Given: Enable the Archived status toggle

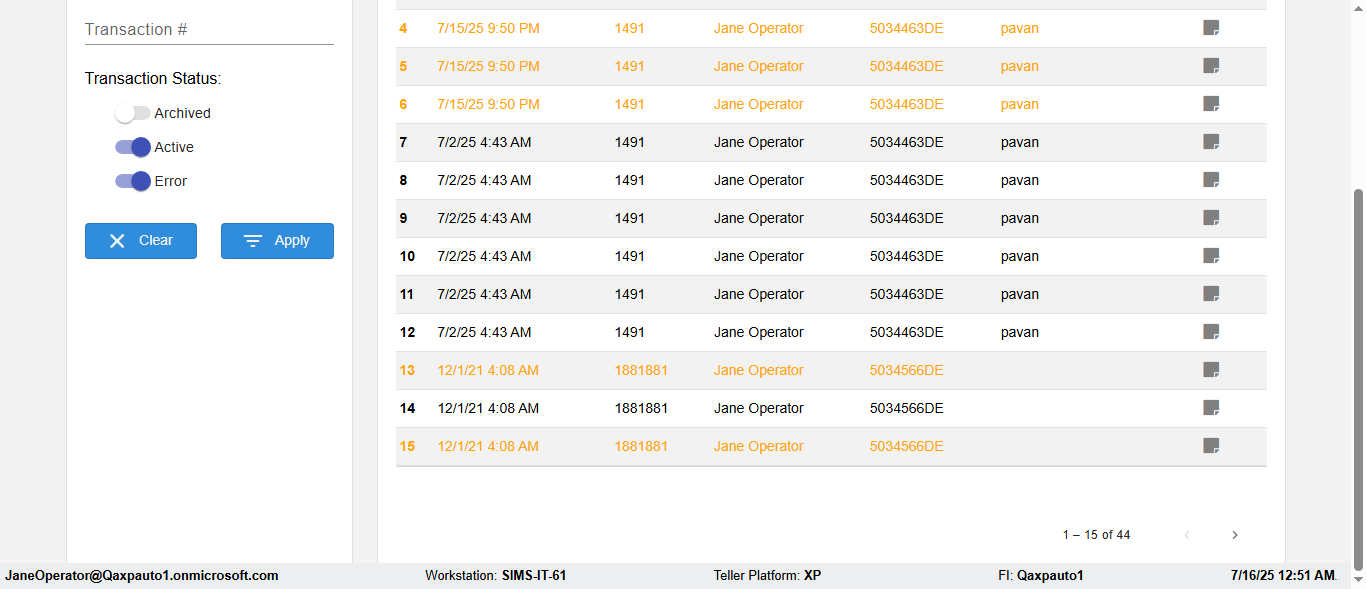Looking at the screenshot, I should coord(133,114).
